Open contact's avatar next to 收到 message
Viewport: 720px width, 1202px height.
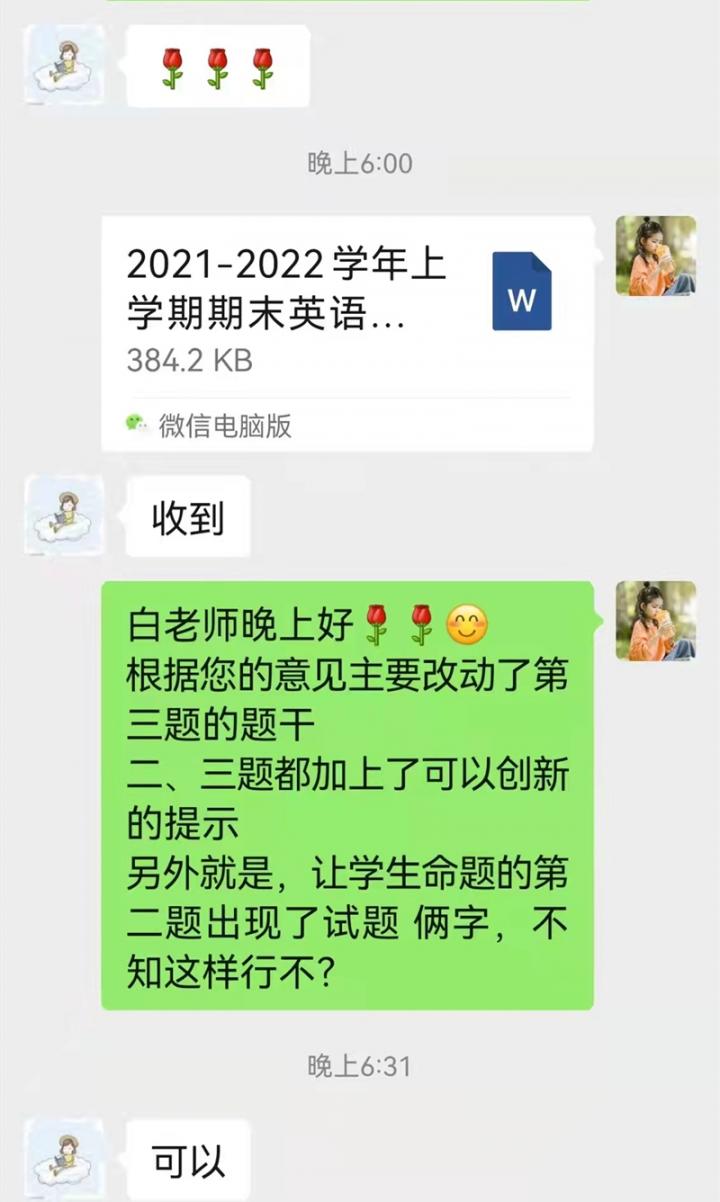[x=65, y=516]
